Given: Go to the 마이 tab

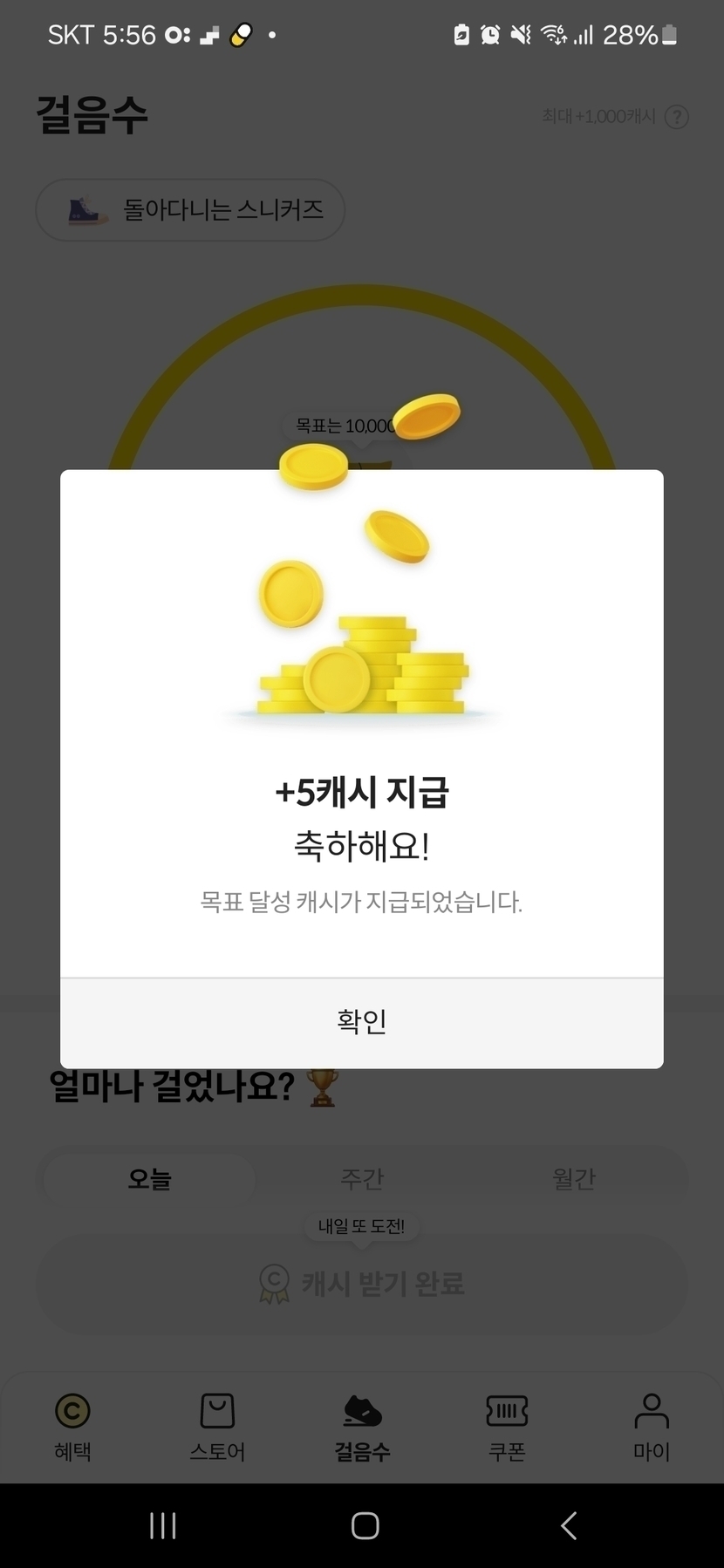Looking at the screenshot, I should click(652, 1427).
